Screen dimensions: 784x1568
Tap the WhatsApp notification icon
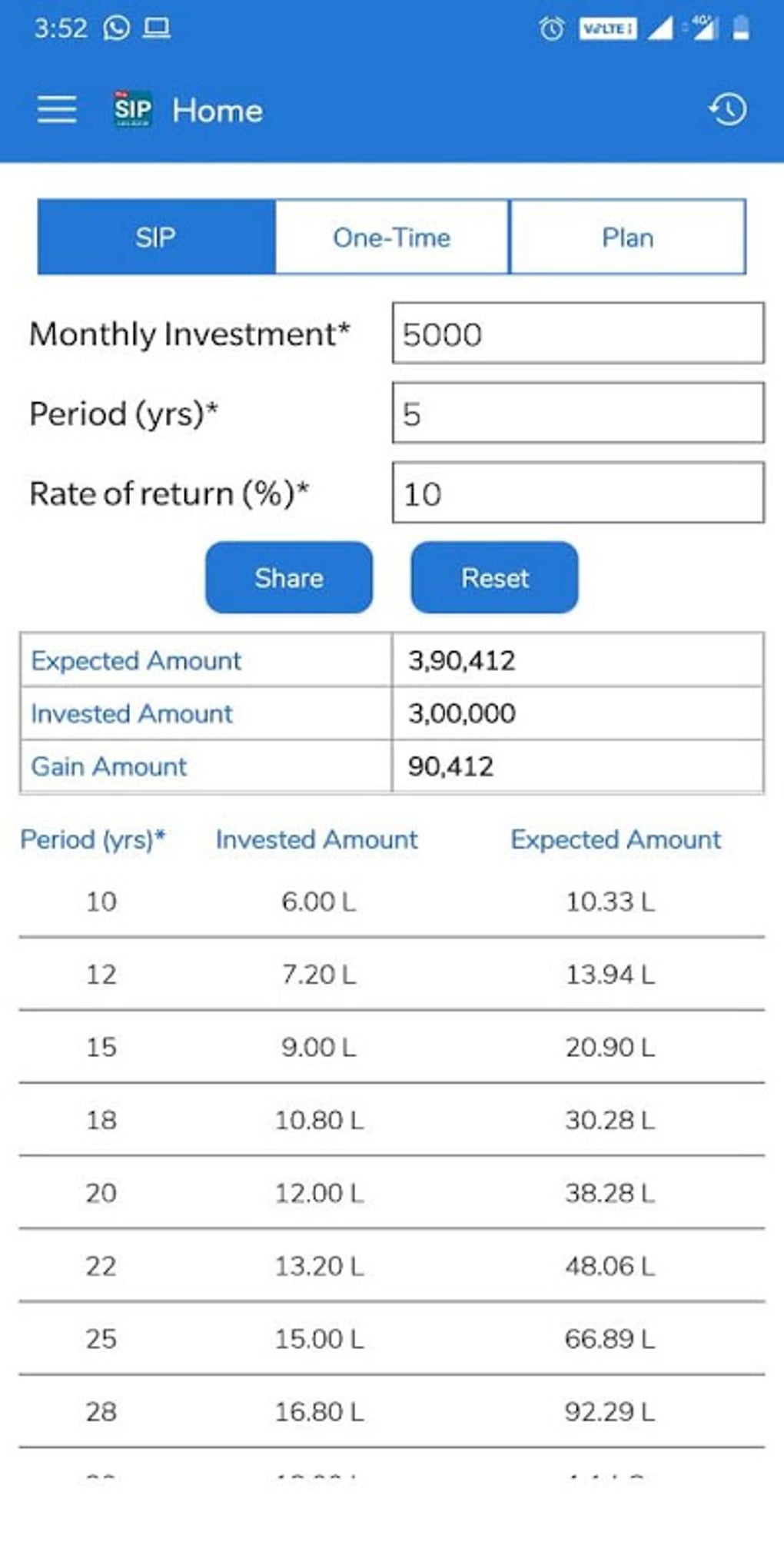(114, 28)
